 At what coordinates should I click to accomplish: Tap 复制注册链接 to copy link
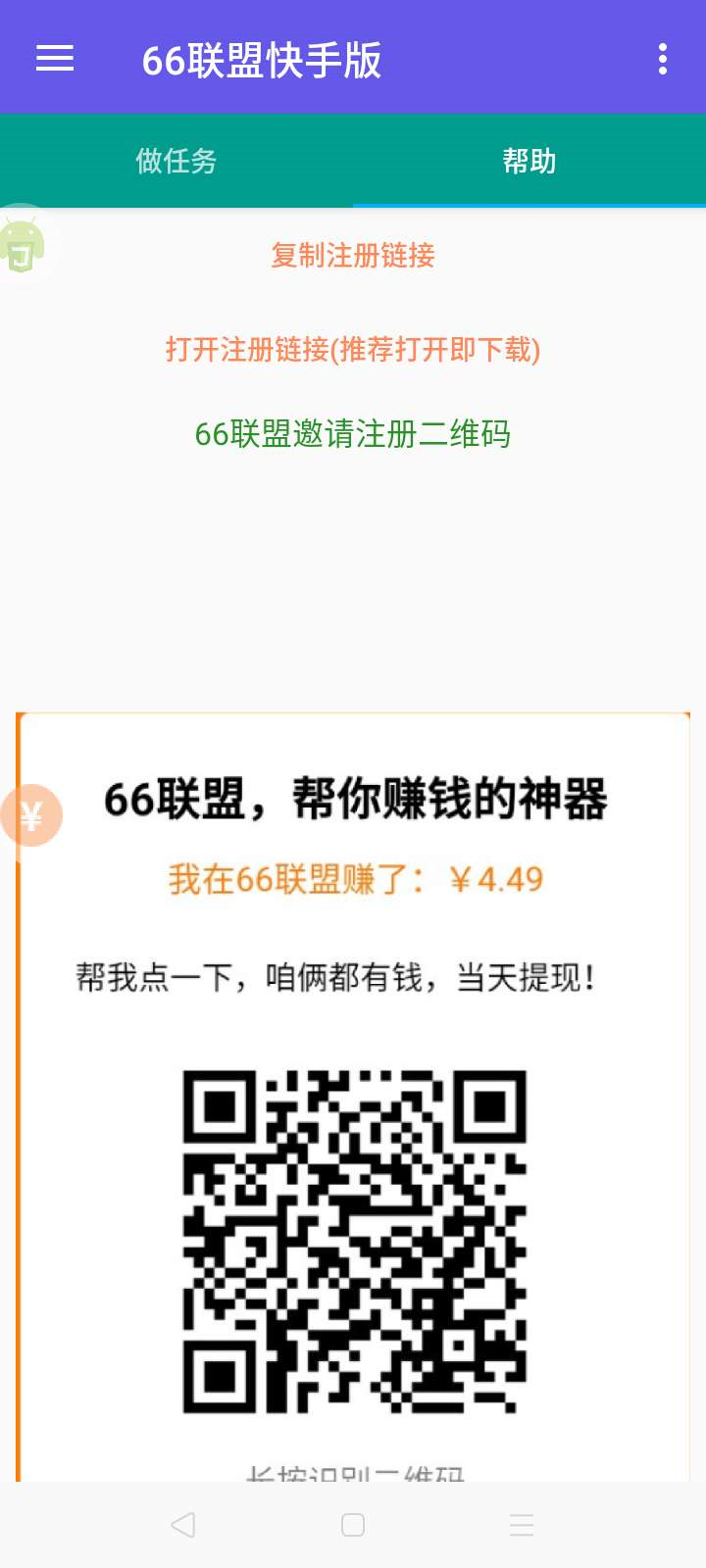tap(353, 256)
